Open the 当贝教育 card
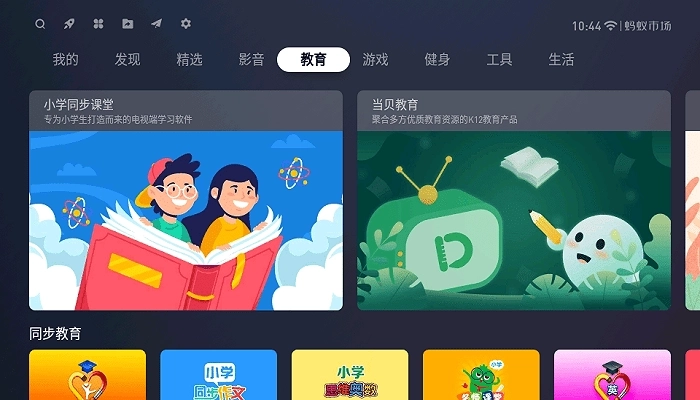Viewport: 700px width, 400px height. (514, 200)
